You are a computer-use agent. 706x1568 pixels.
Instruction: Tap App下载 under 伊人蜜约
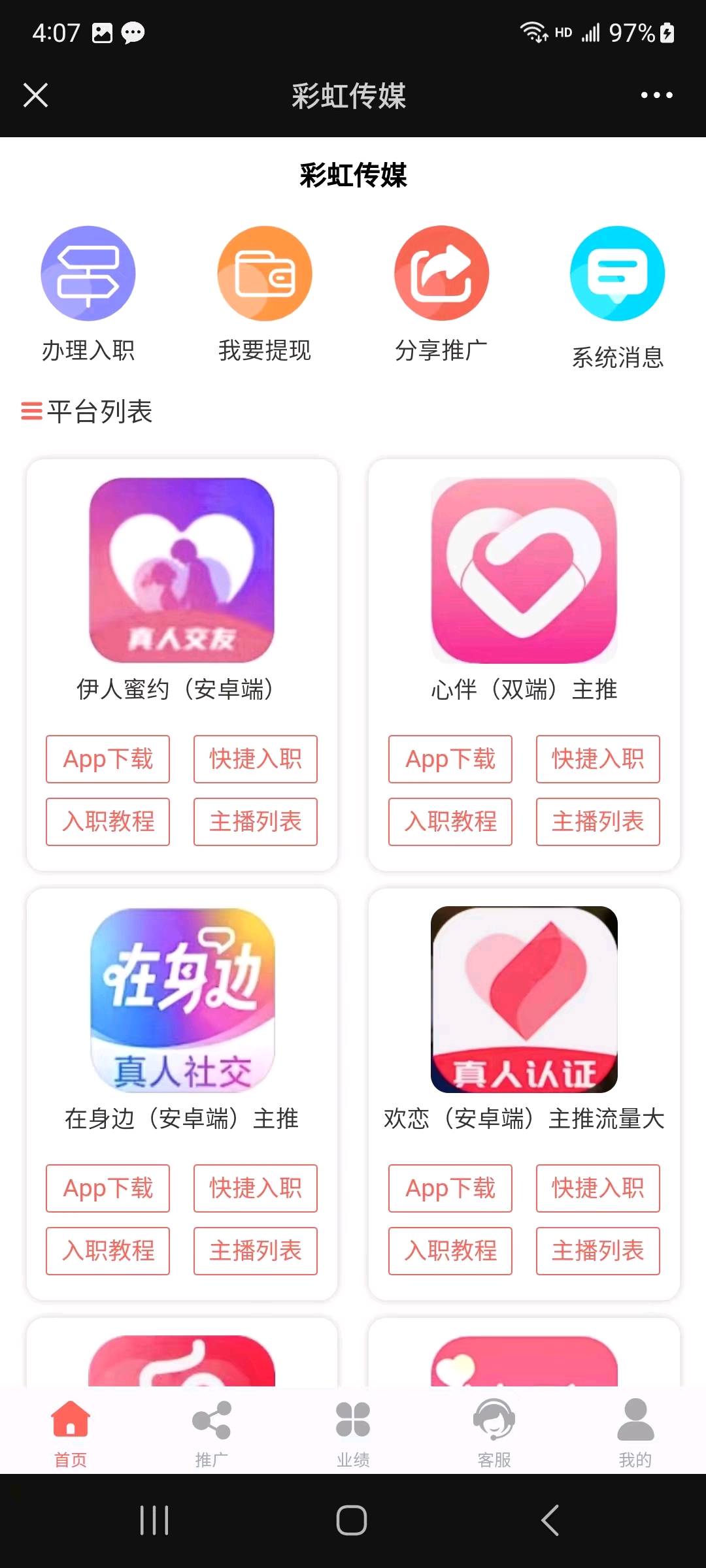(x=108, y=759)
